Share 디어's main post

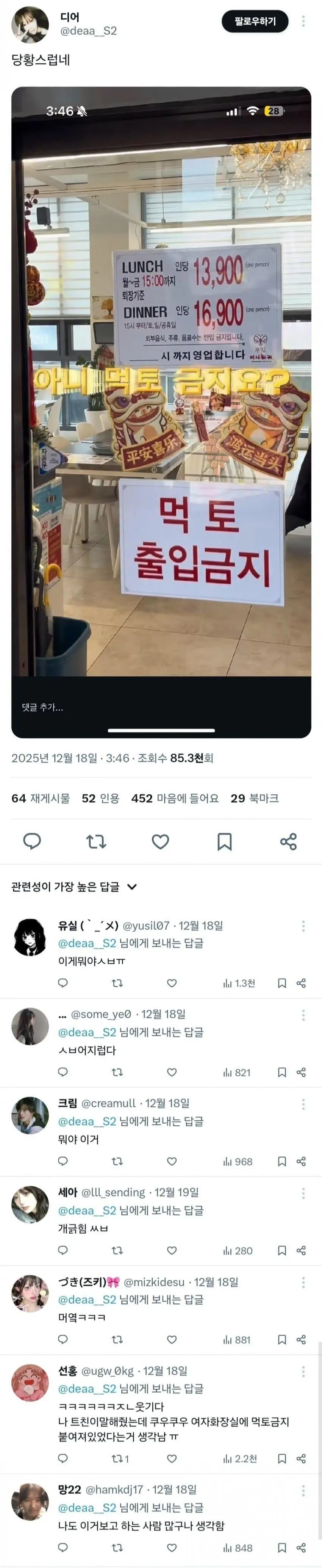point(288,841)
